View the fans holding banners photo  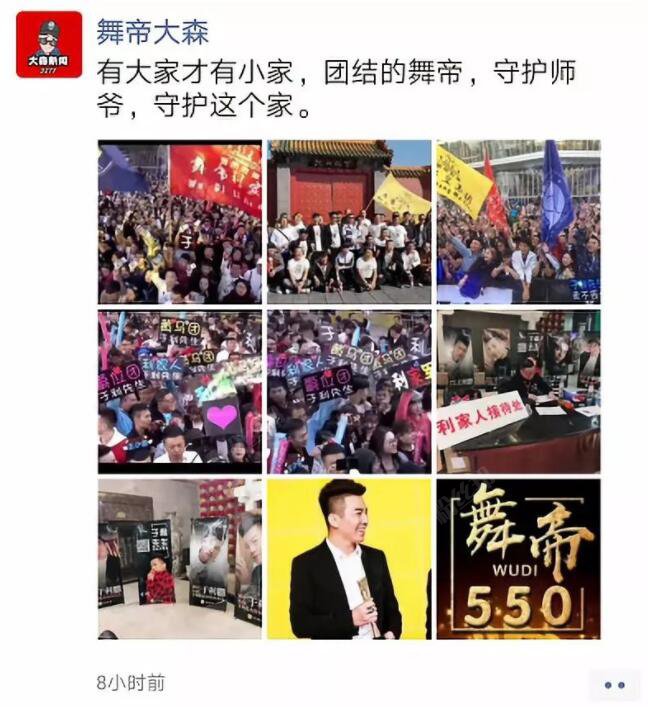click(349, 391)
